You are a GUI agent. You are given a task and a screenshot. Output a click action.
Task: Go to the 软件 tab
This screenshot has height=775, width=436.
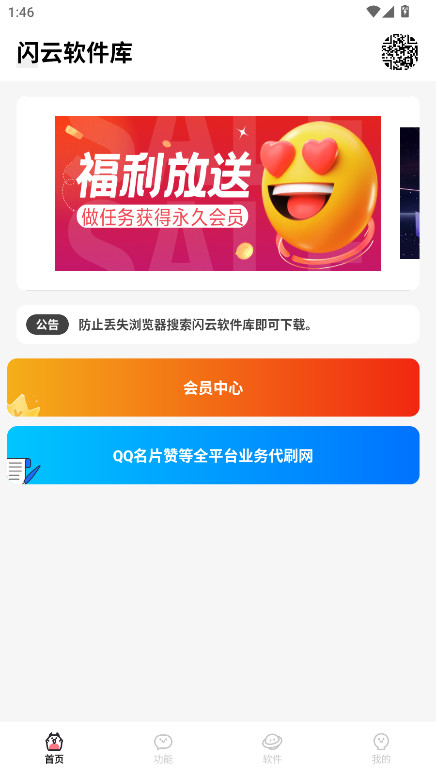[x=272, y=748]
